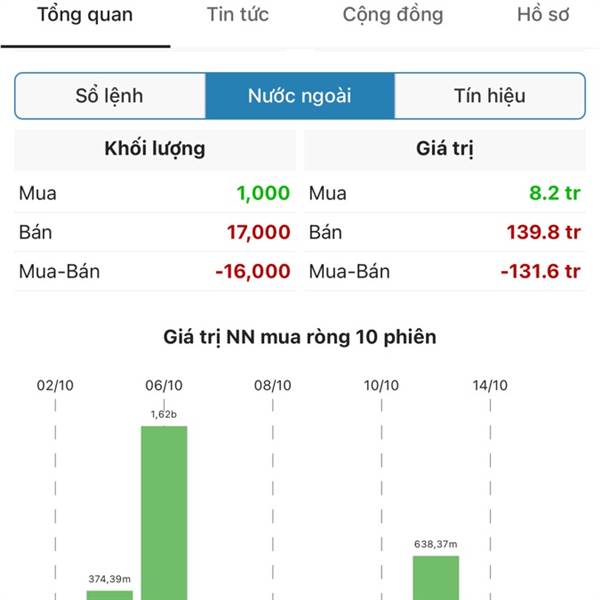Open the Tin tức tab
The height and width of the screenshot is (600, 600).
tap(239, 16)
